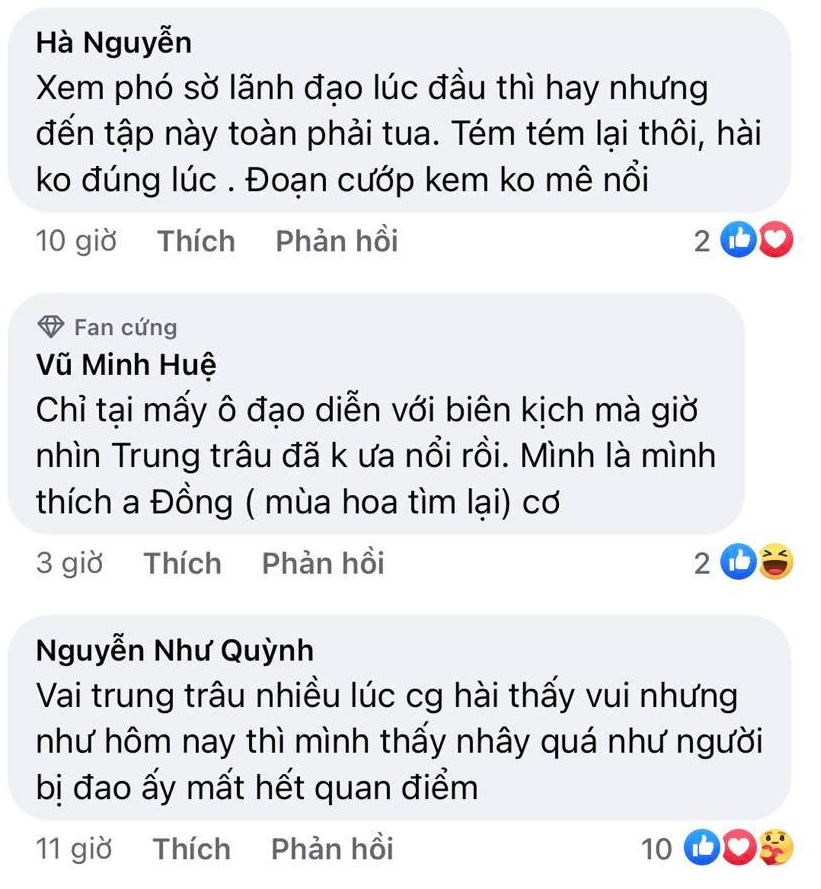Like Vũ Minh Huệ's comment
The height and width of the screenshot is (889, 821).
pos(182,563)
